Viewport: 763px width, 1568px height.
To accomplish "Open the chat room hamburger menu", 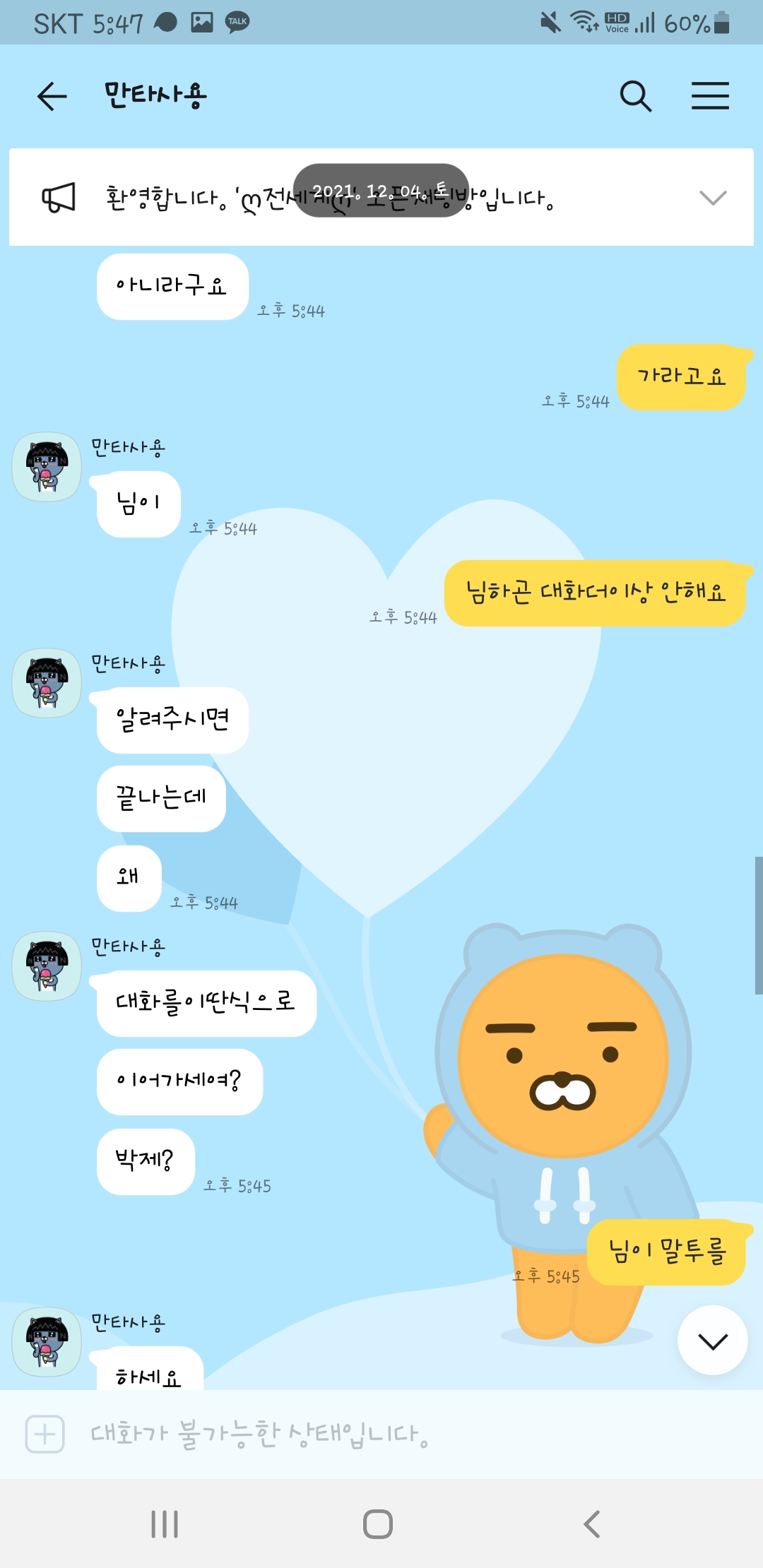I will click(710, 96).
